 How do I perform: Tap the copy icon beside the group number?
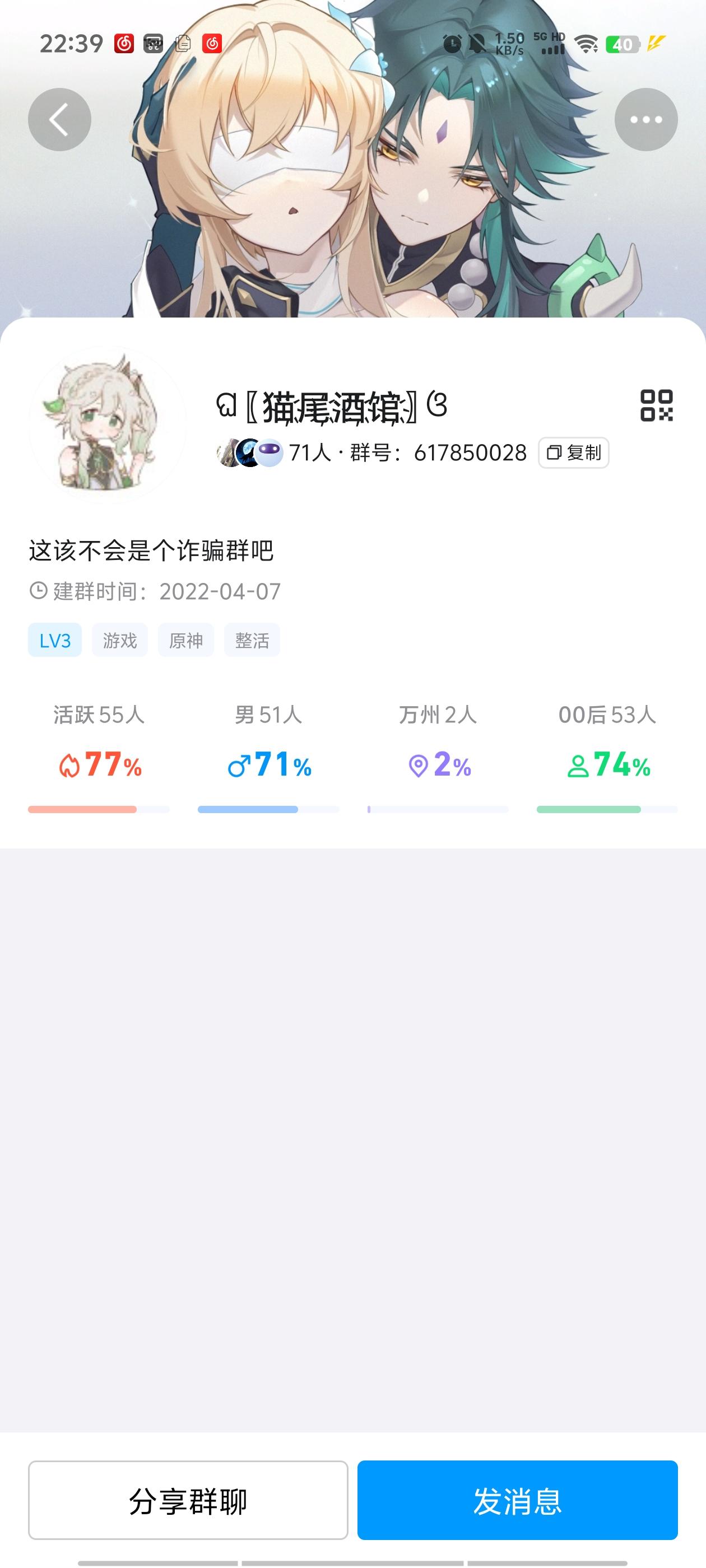(553, 453)
